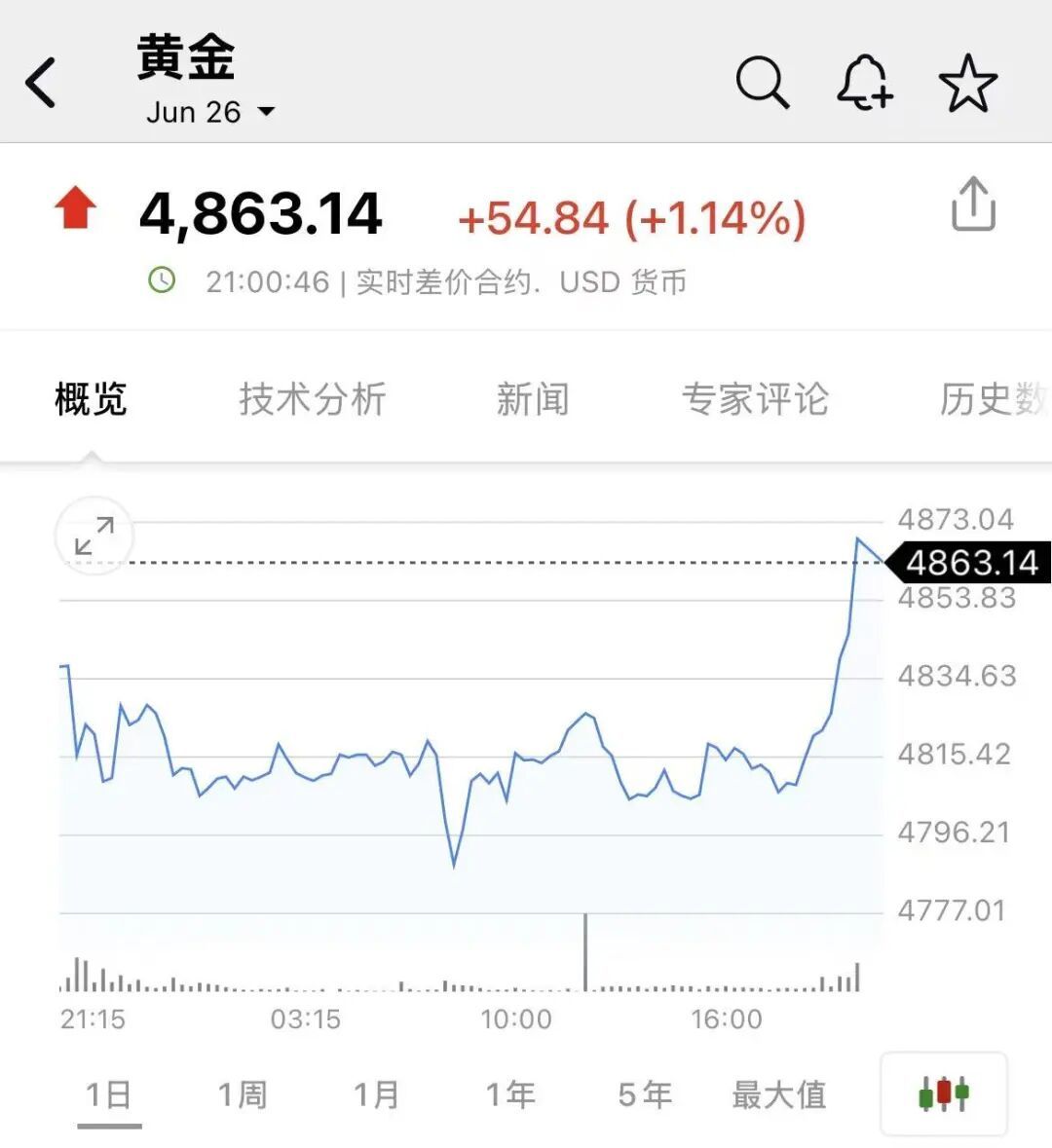Select the 1日 chart range
This screenshot has height=1148, width=1052.
(x=108, y=1094)
